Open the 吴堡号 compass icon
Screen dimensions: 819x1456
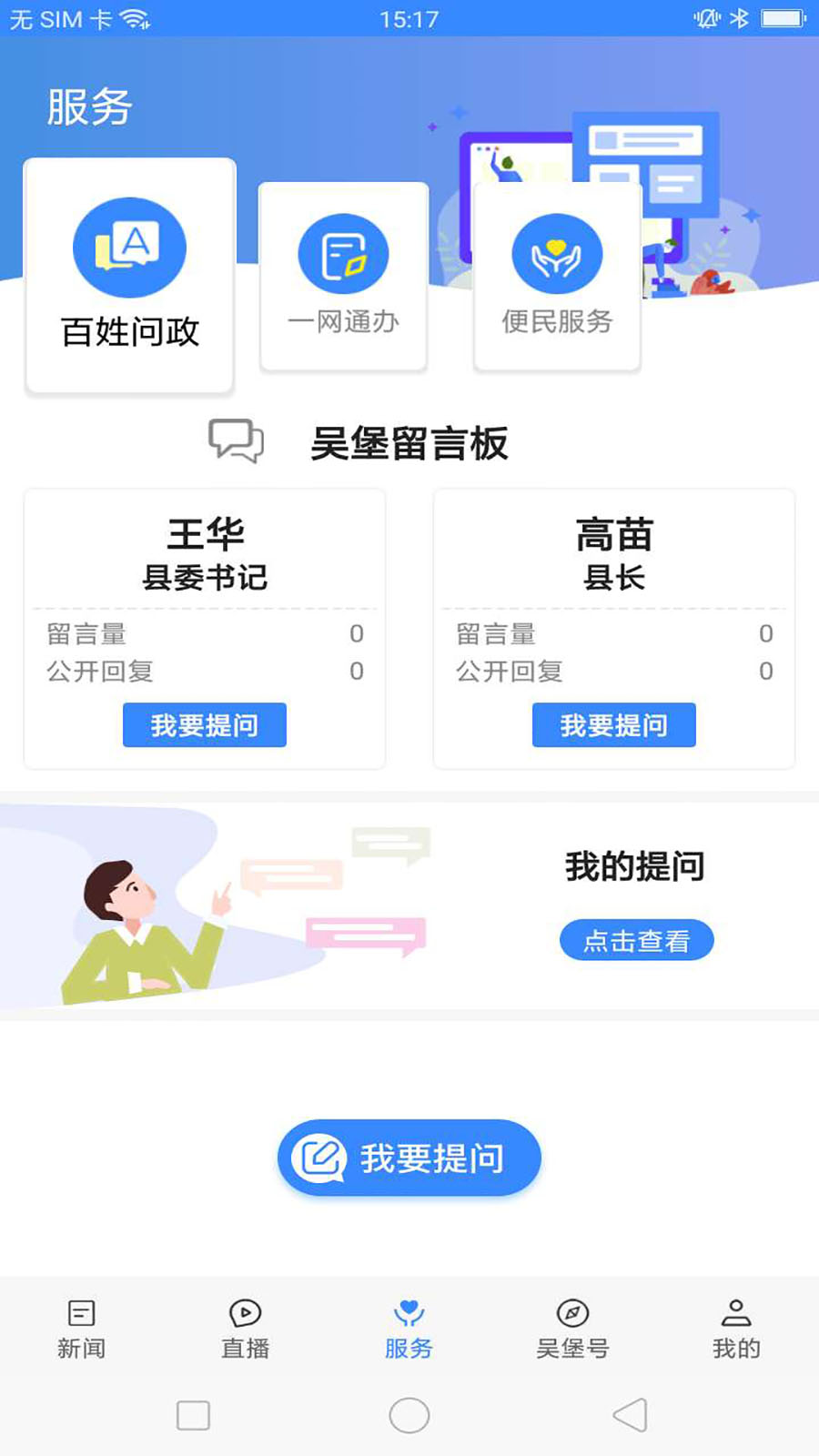(572, 1313)
